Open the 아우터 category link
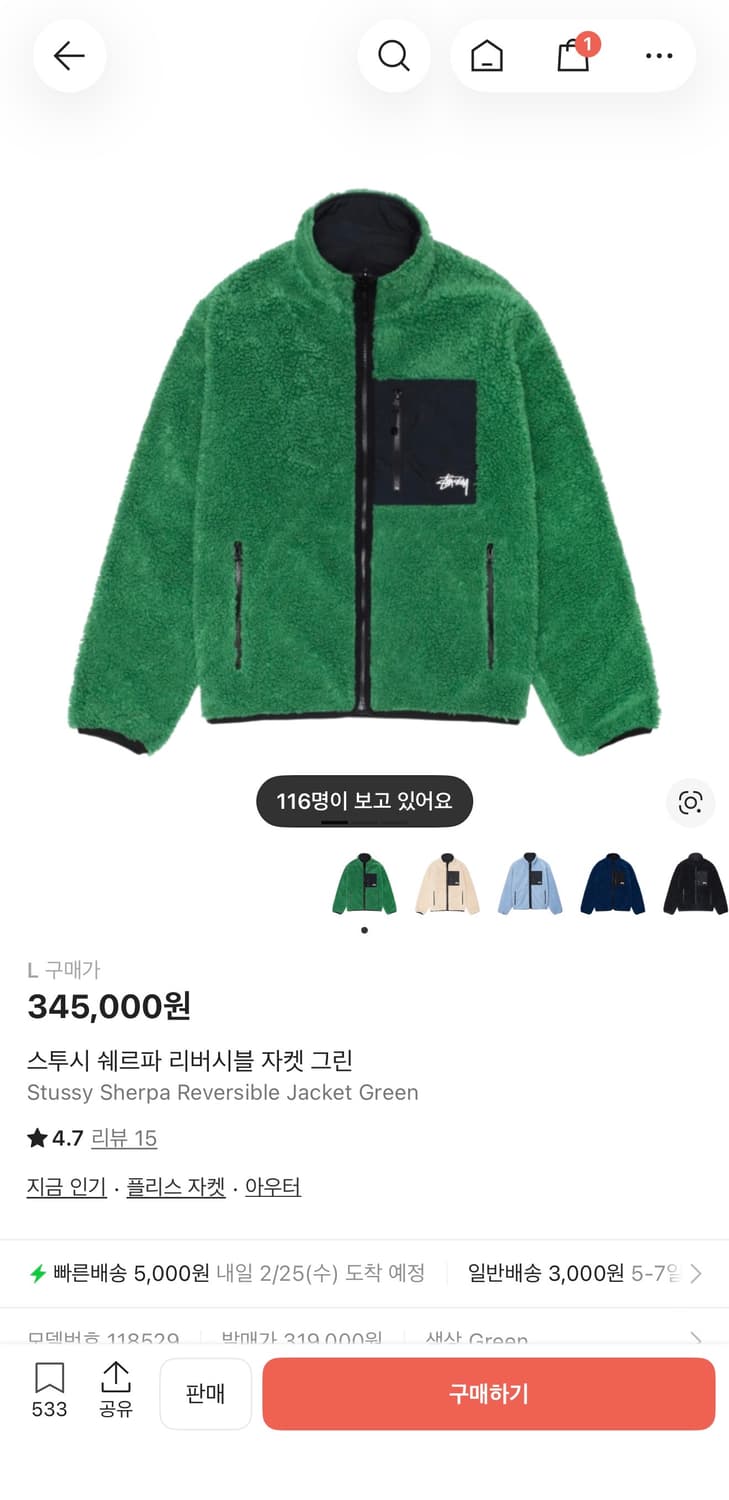Screen dimensions: 729x1500 click(x=272, y=1186)
